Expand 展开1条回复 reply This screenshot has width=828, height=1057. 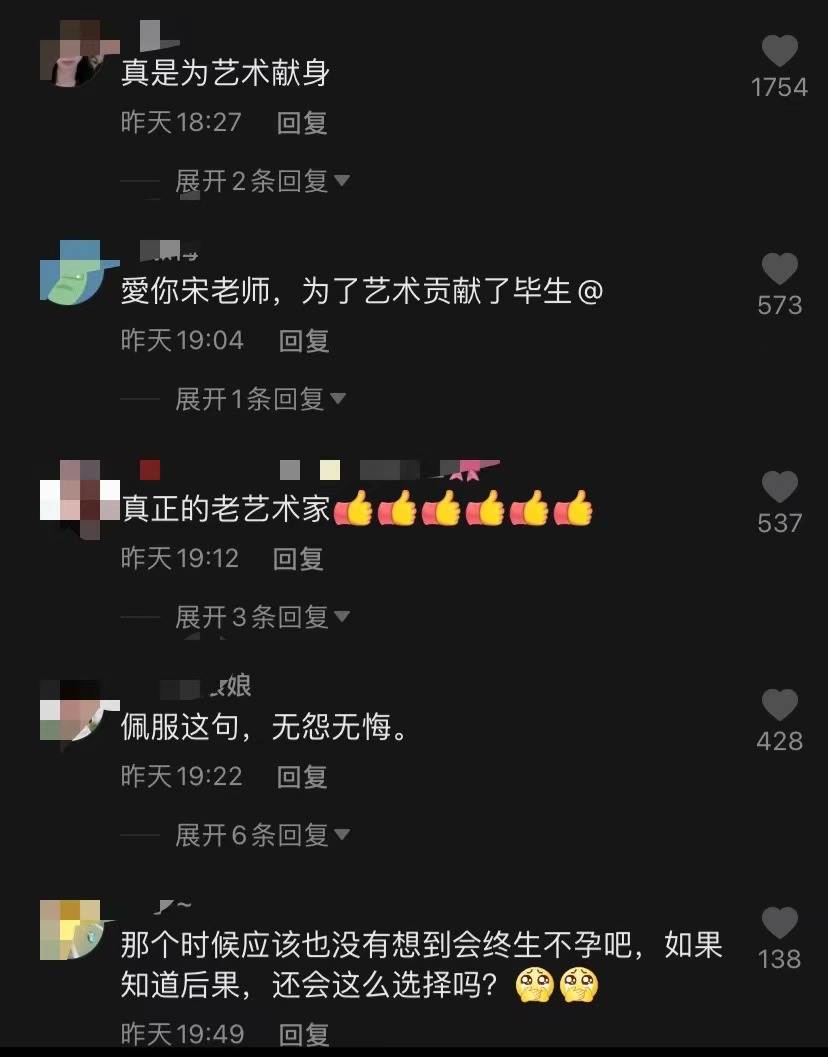[260, 399]
